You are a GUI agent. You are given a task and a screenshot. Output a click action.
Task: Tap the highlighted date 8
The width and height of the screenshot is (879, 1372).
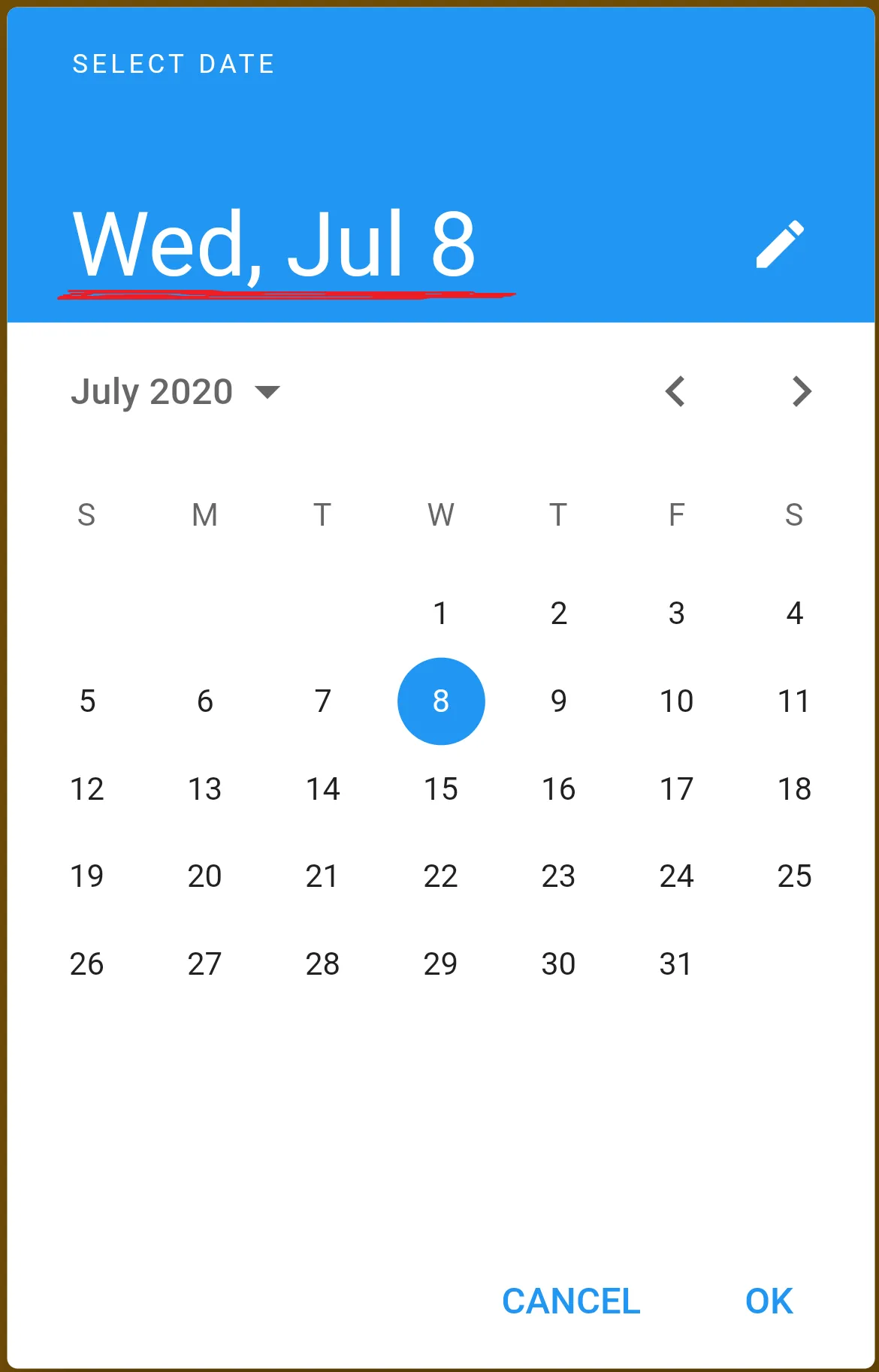point(441,701)
